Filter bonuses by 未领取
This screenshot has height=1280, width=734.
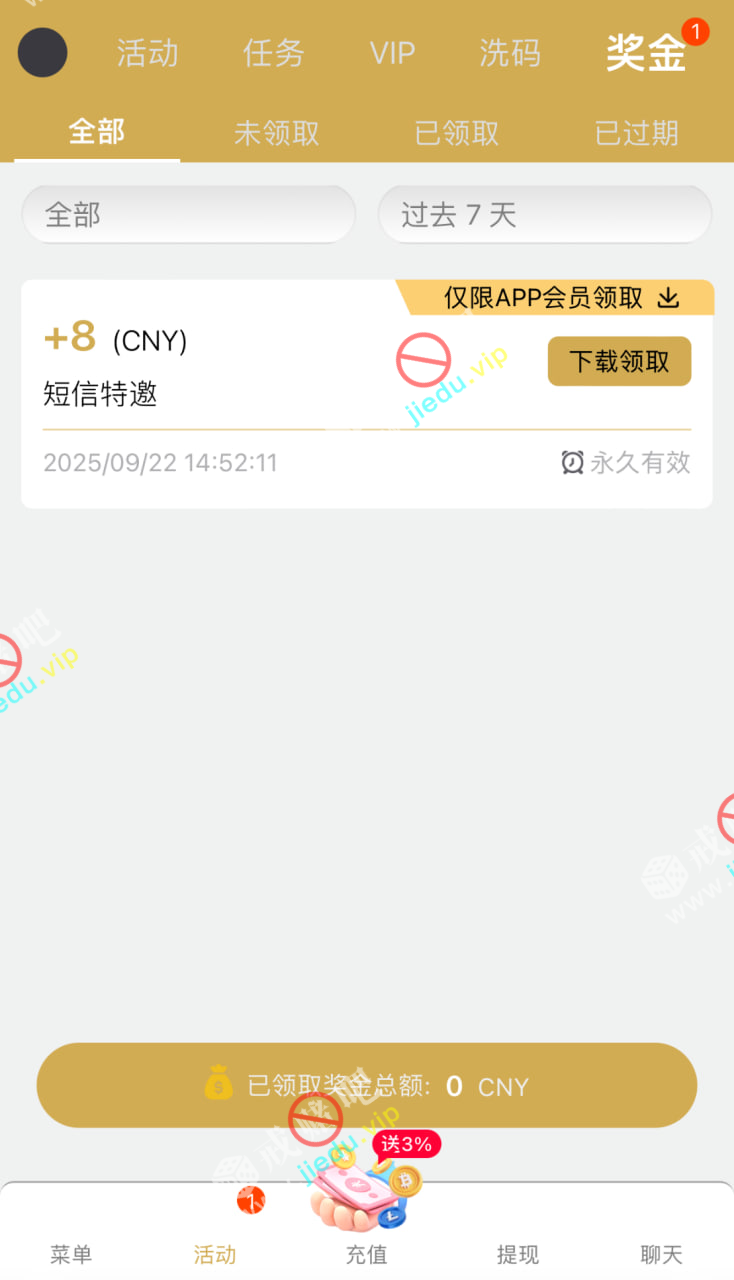277,133
